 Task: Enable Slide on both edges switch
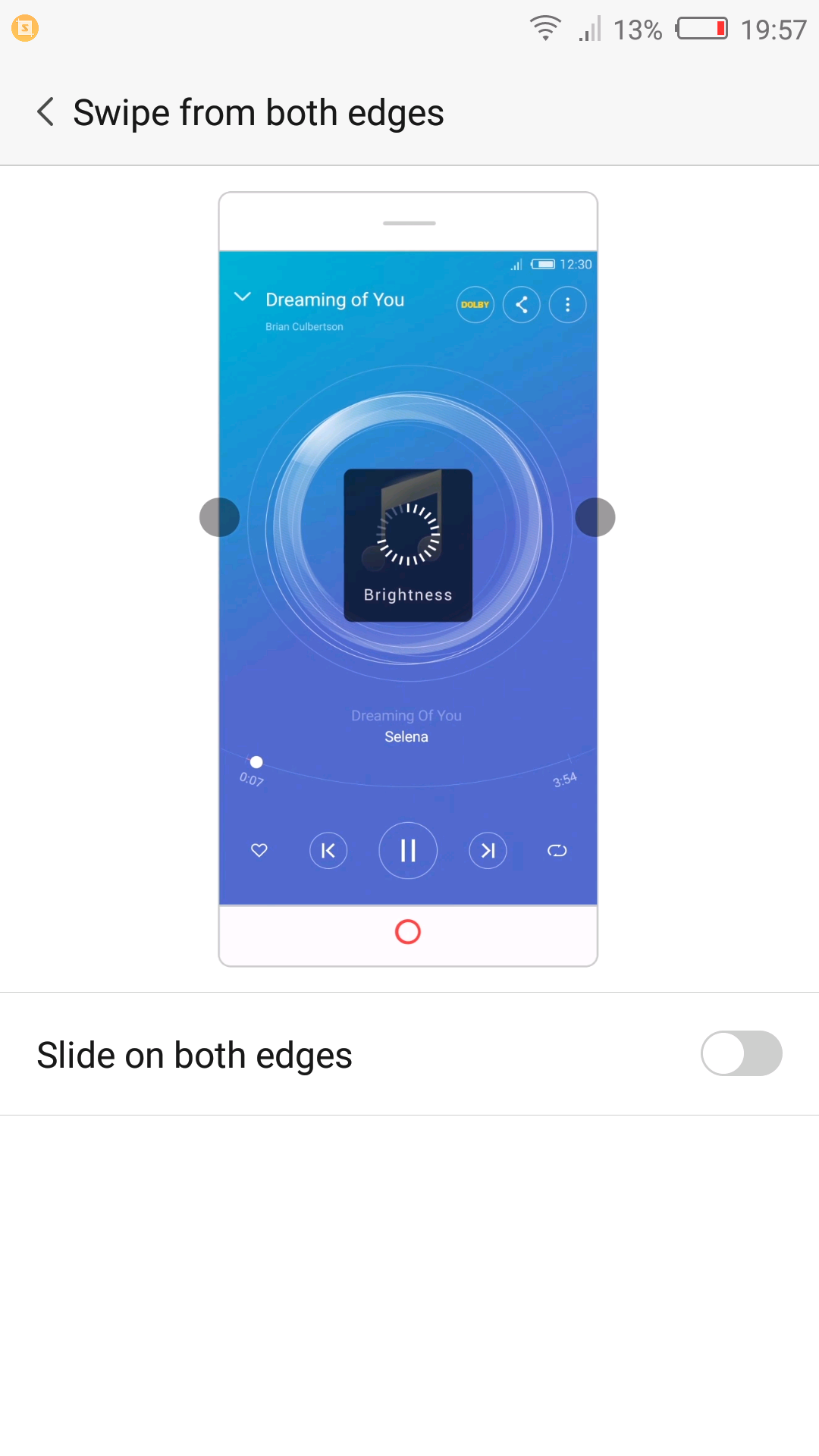coord(741,1053)
